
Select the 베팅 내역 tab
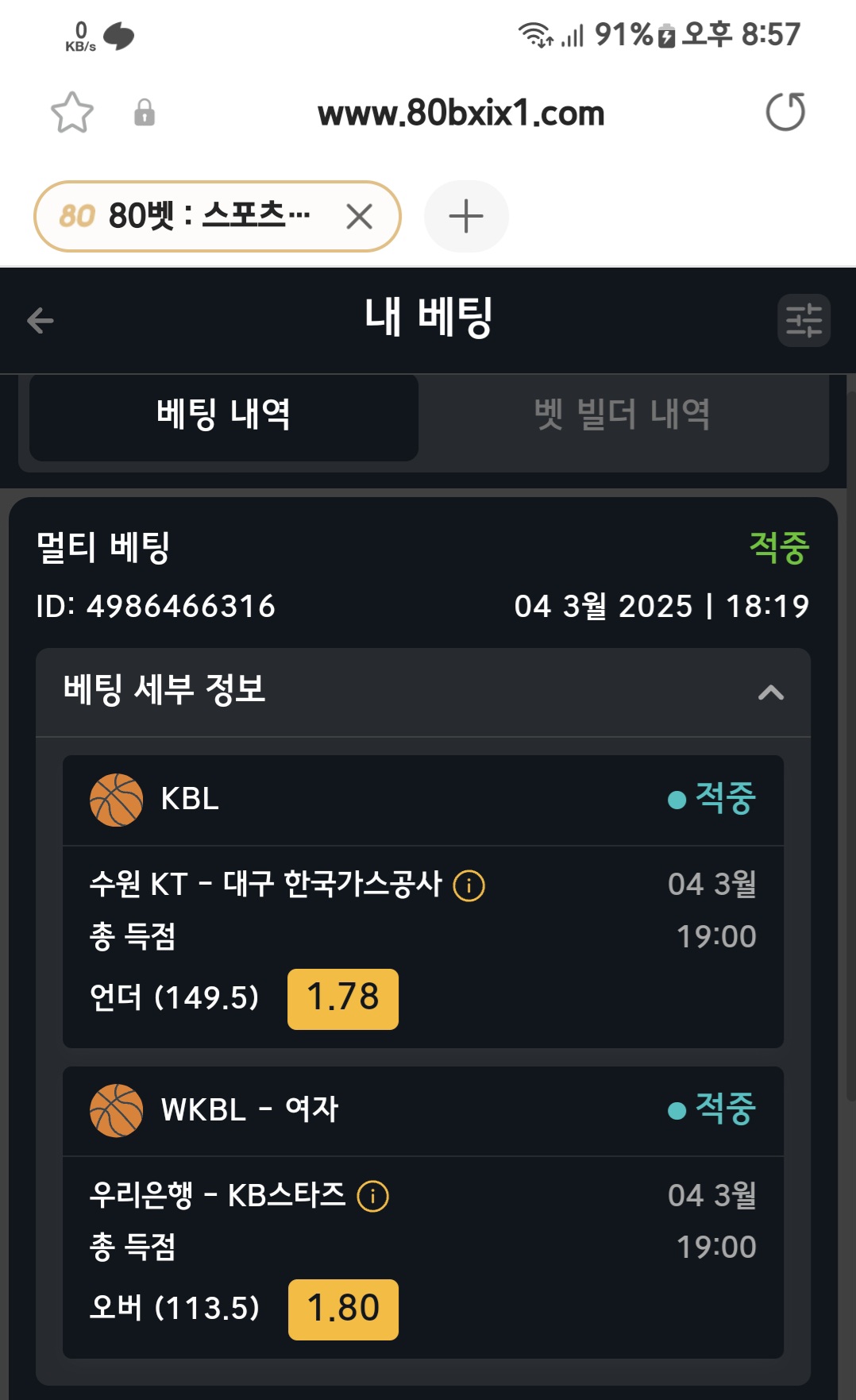click(x=224, y=415)
